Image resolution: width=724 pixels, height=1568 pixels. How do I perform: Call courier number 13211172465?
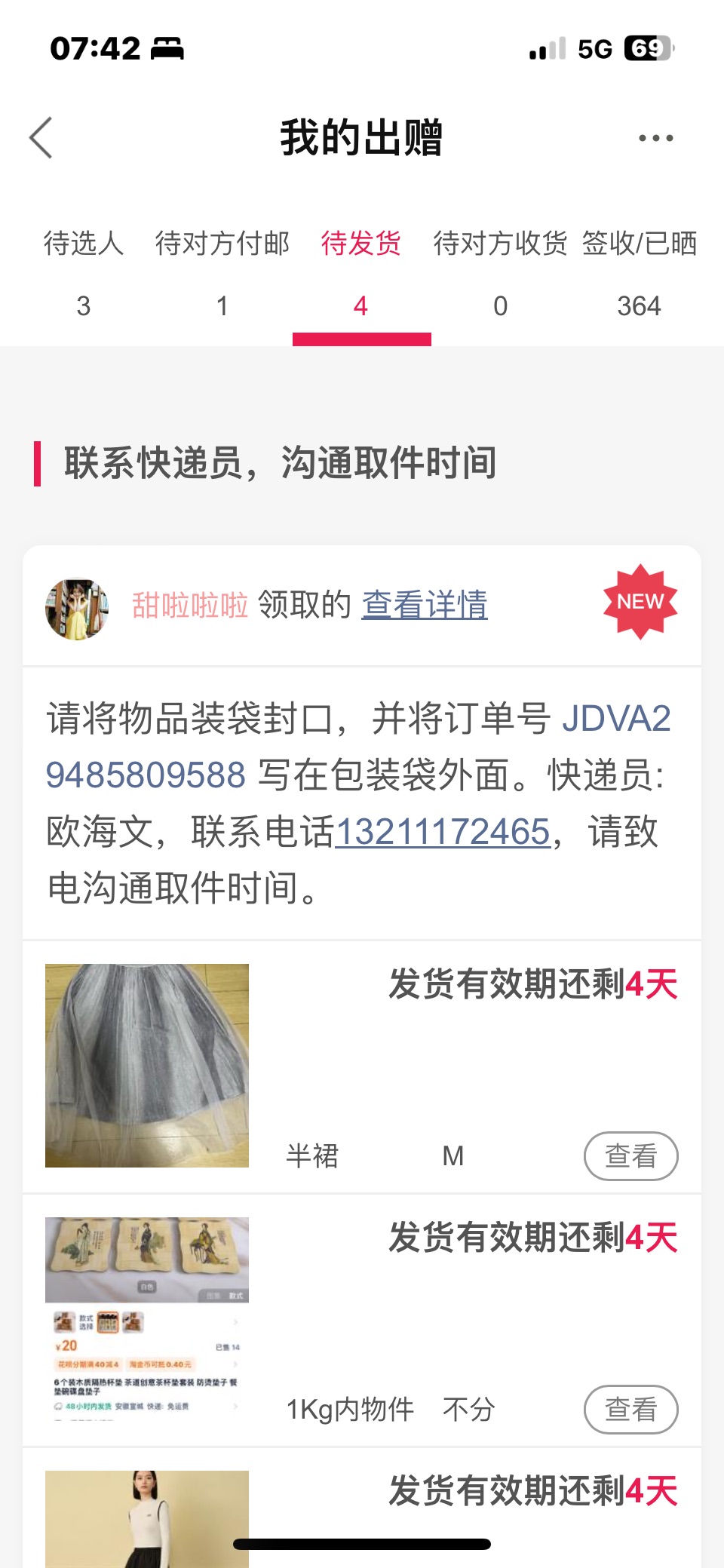[x=443, y=832]
